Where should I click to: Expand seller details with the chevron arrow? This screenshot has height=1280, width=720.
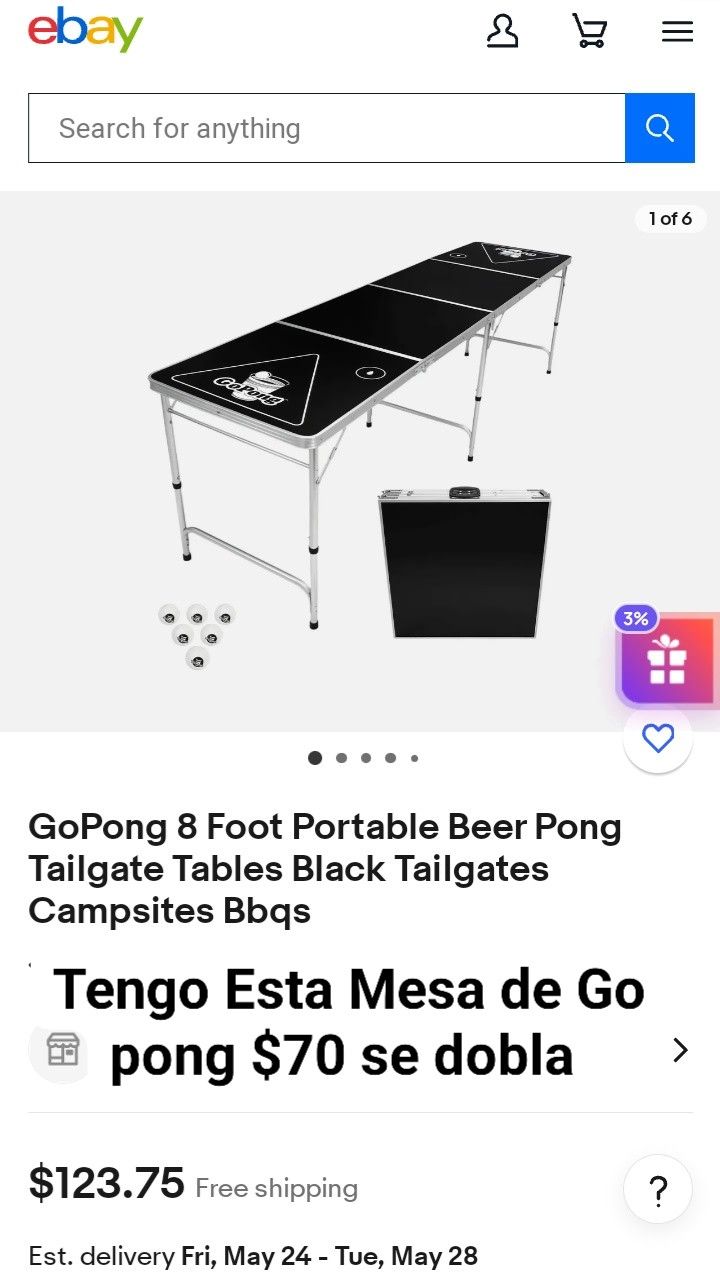[680, 1050]
